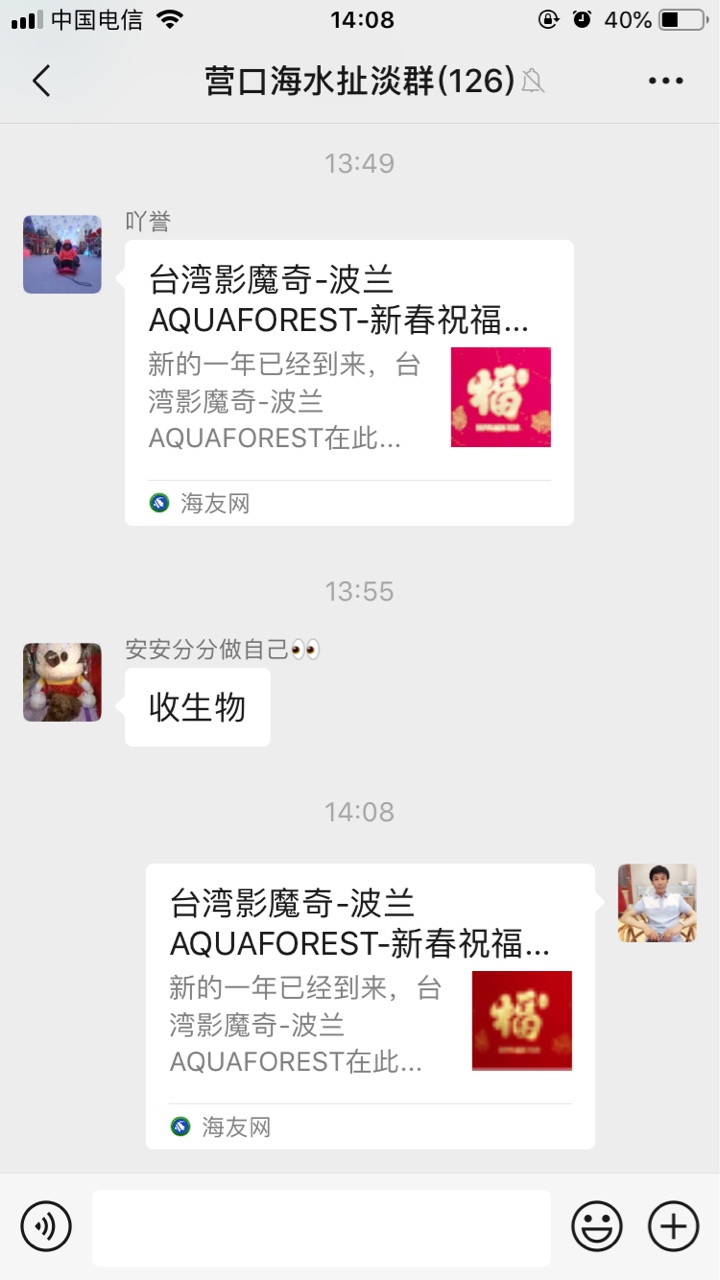Open the emoji sticker panel
The height and width of the screenshot is (1280, 720).
click(597, 1226)
